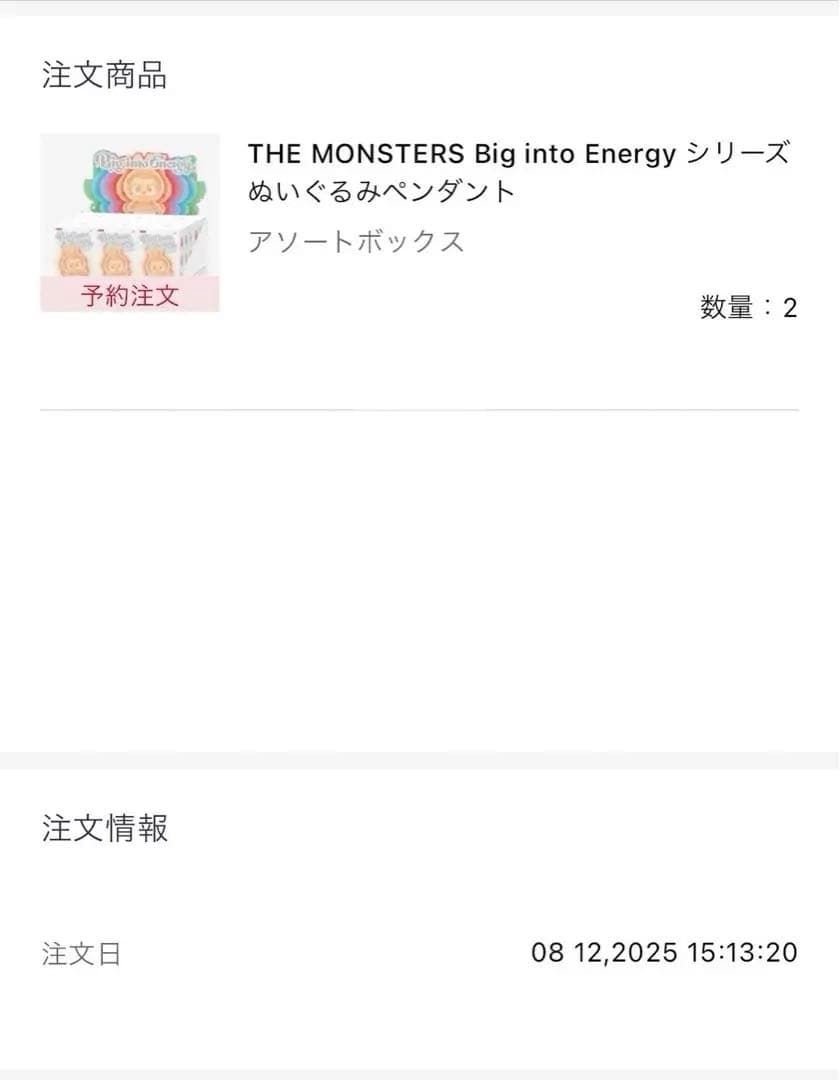The image size is (840, 1080).
Task: Click the 注文情報 section header
Action: click(106, 828)
